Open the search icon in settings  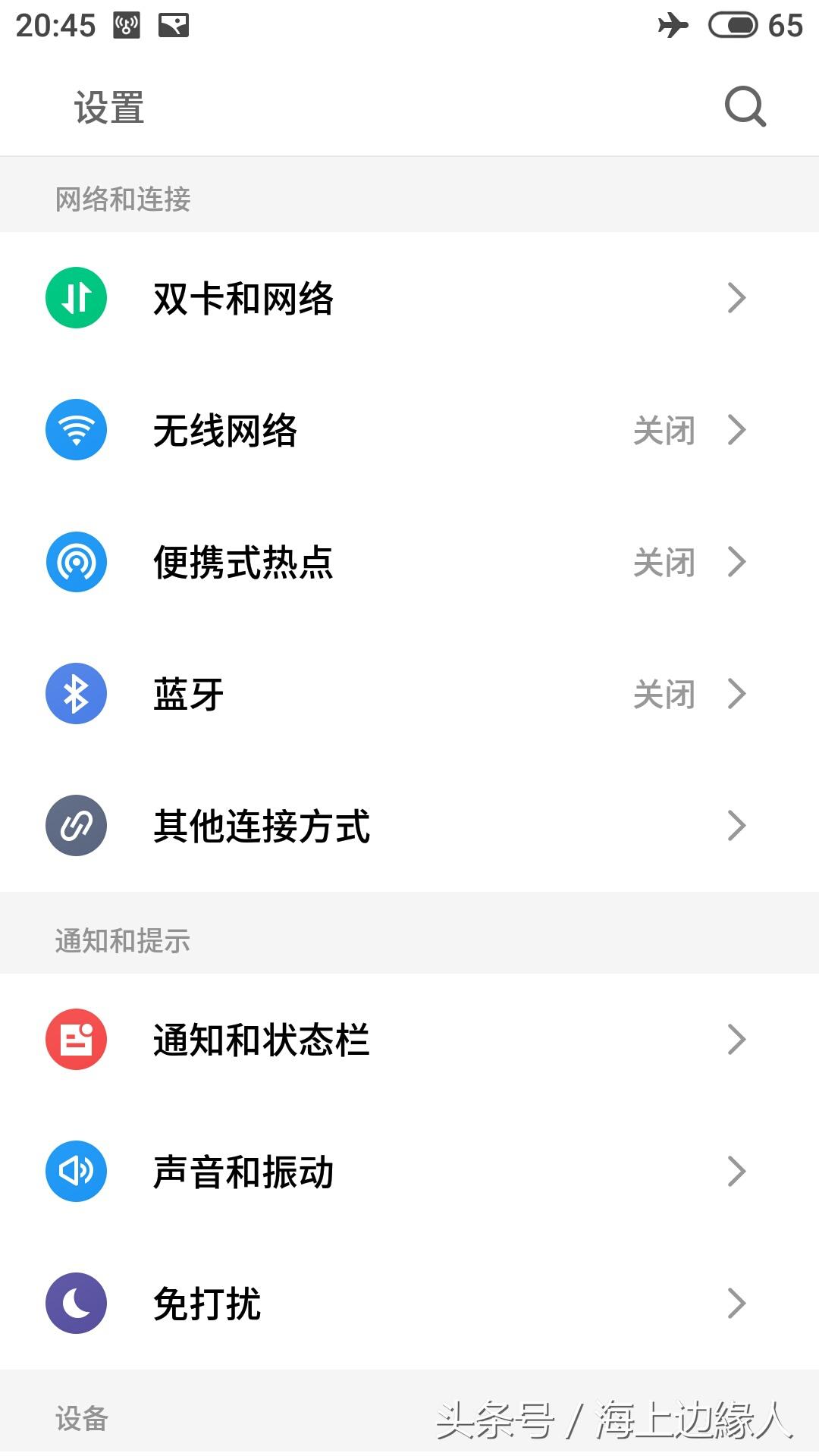pyautogui.click(x=745, y=107)
